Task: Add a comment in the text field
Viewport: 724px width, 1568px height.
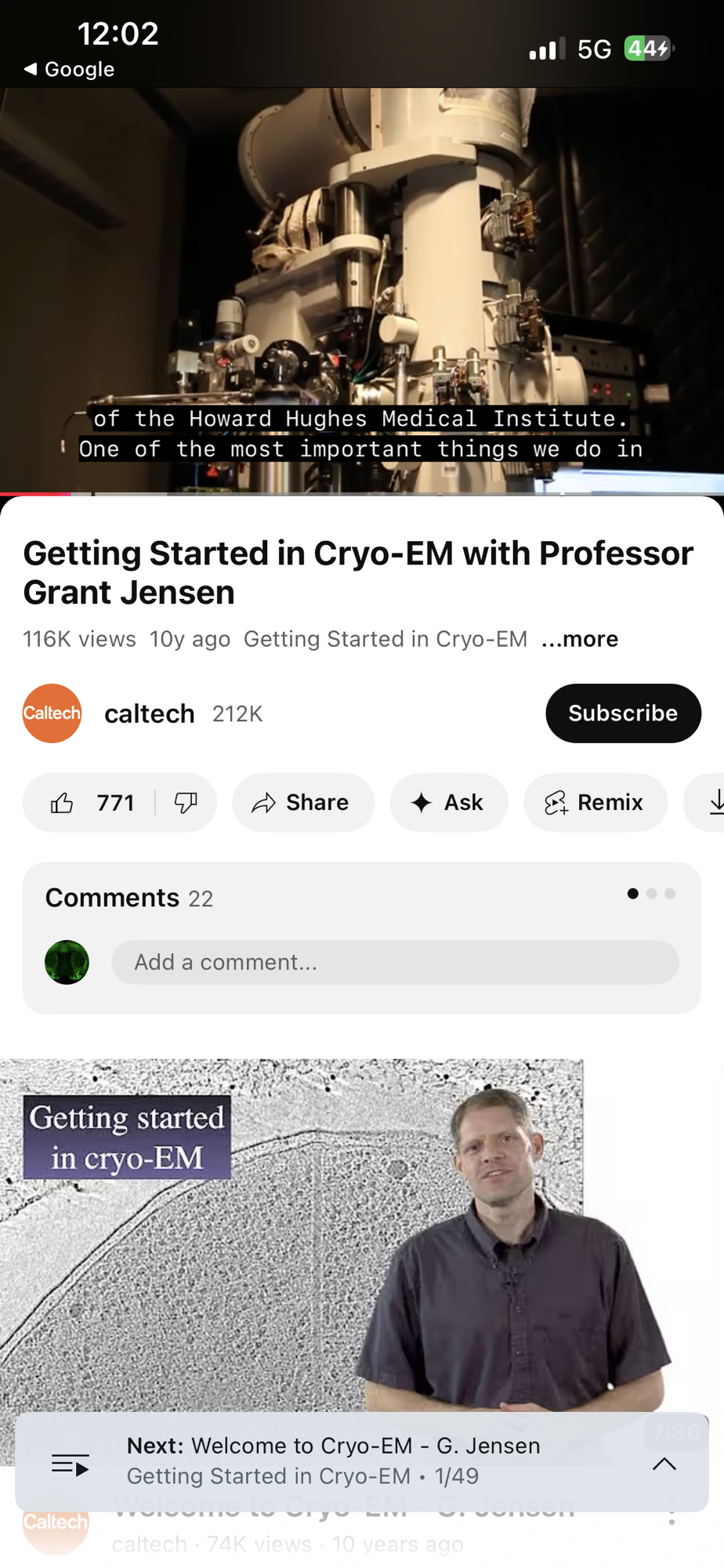Action: click(x=394, y=963)
